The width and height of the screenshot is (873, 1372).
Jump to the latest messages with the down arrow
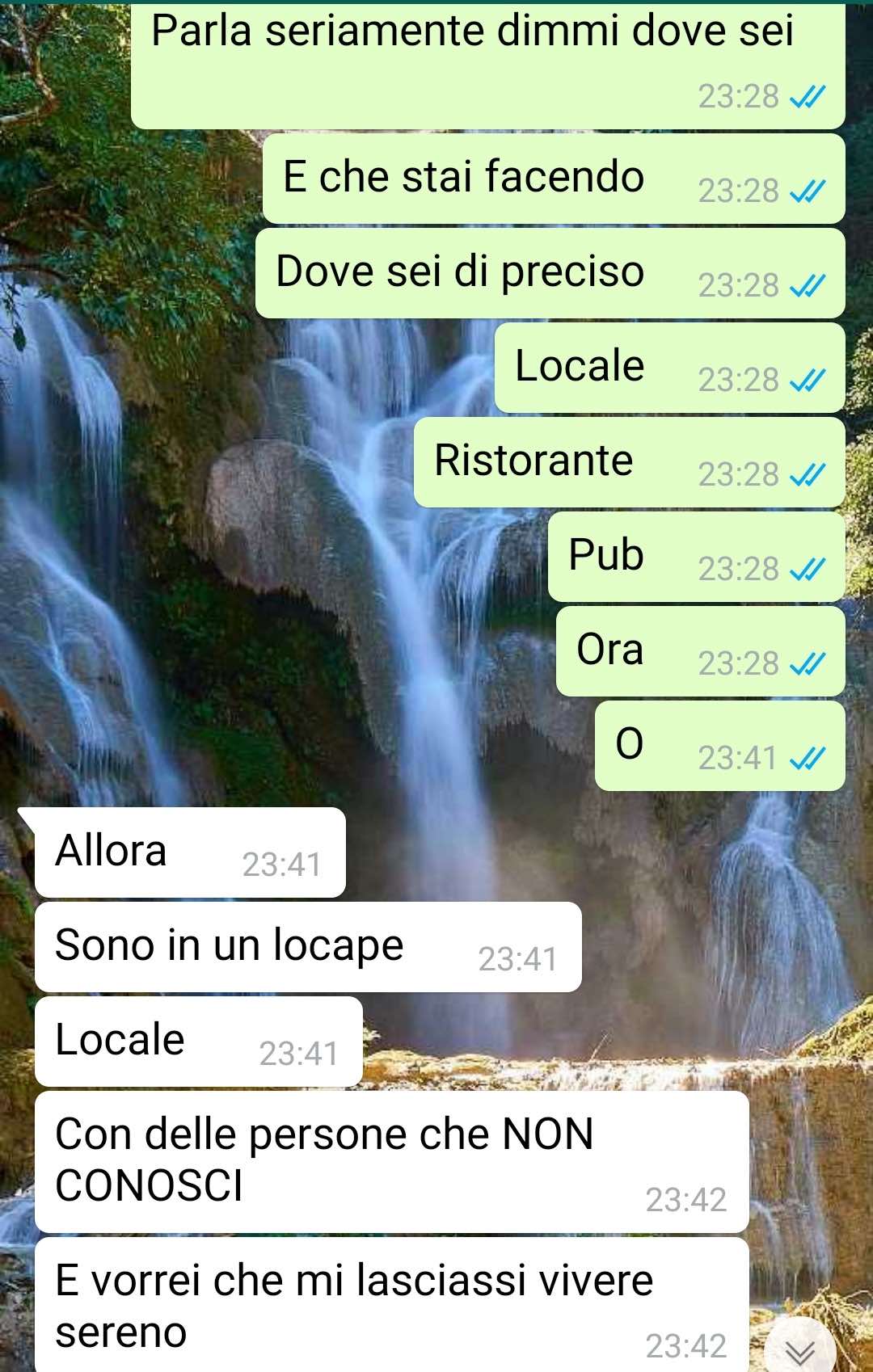(x=799, y=1350)
